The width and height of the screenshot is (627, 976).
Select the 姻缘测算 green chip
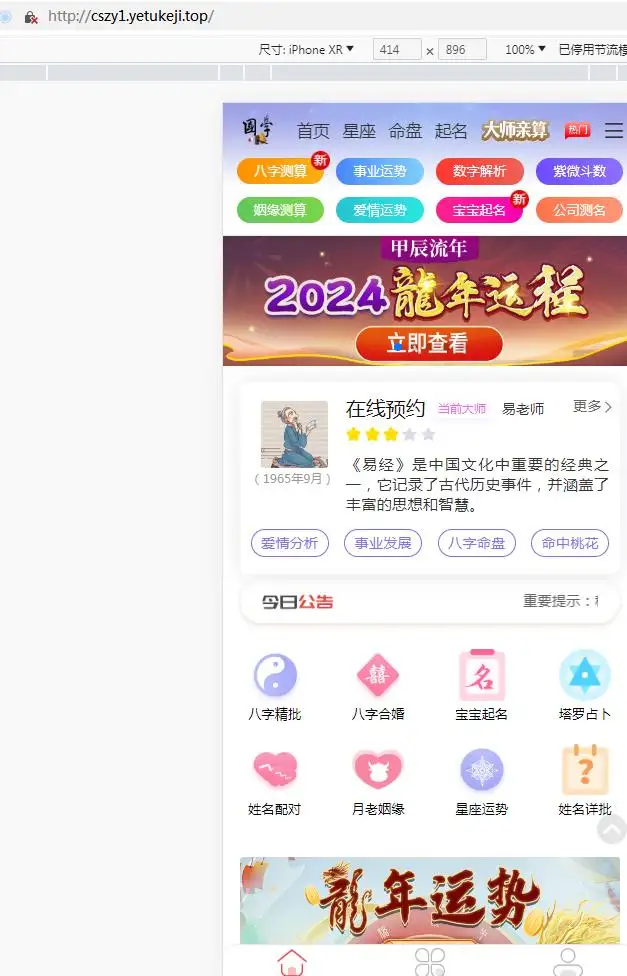pos(280,210)
